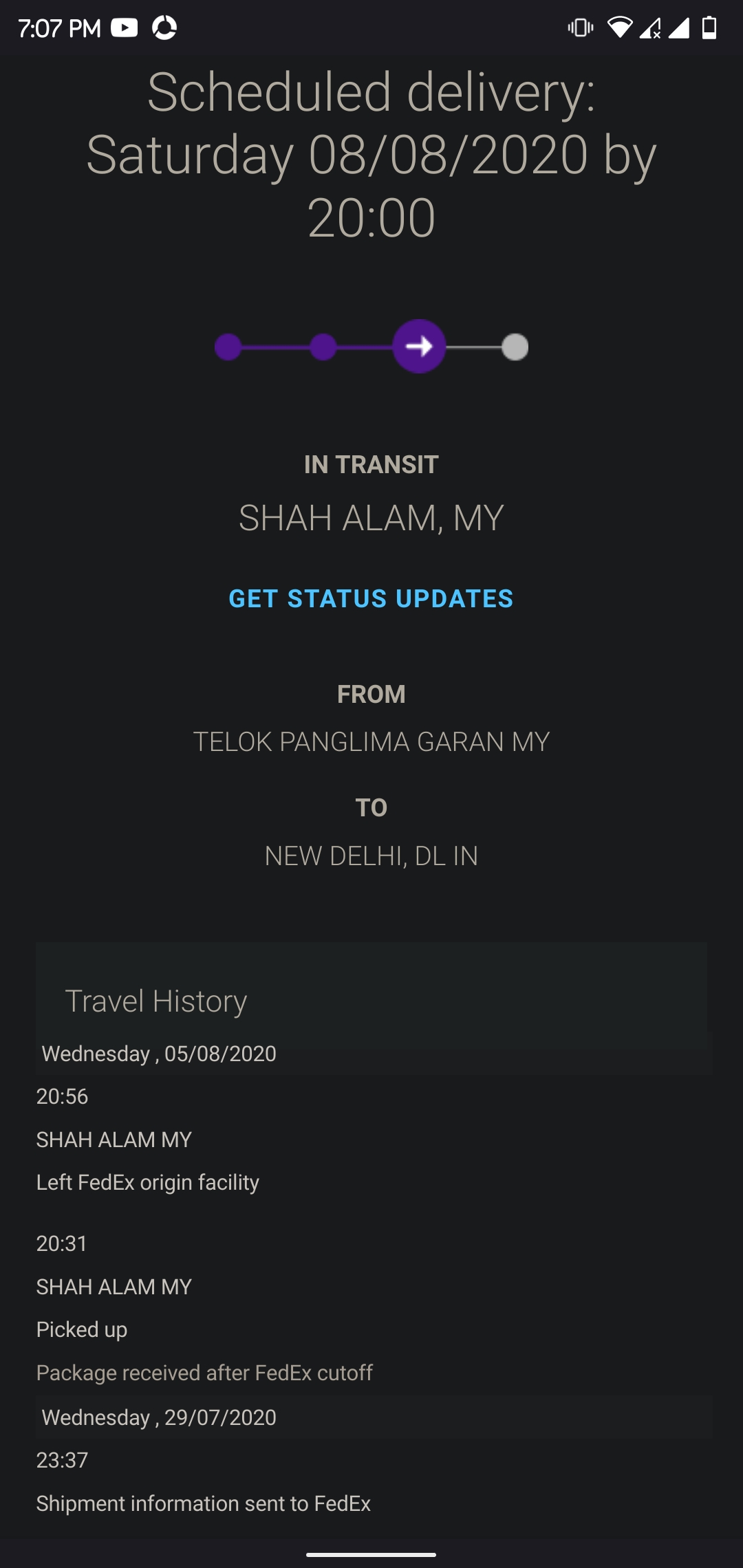The height and width of the screenshot is (1568, 743).
Task: Tap the battery indicator icon
Action: [x=709, y=28]
